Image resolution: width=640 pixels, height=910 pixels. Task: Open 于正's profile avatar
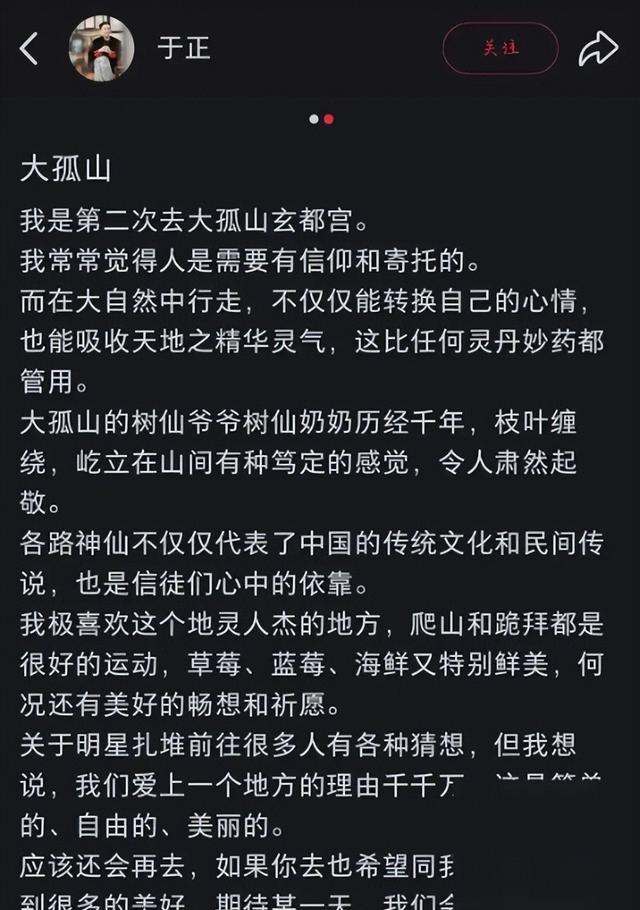tap(101, 48)
